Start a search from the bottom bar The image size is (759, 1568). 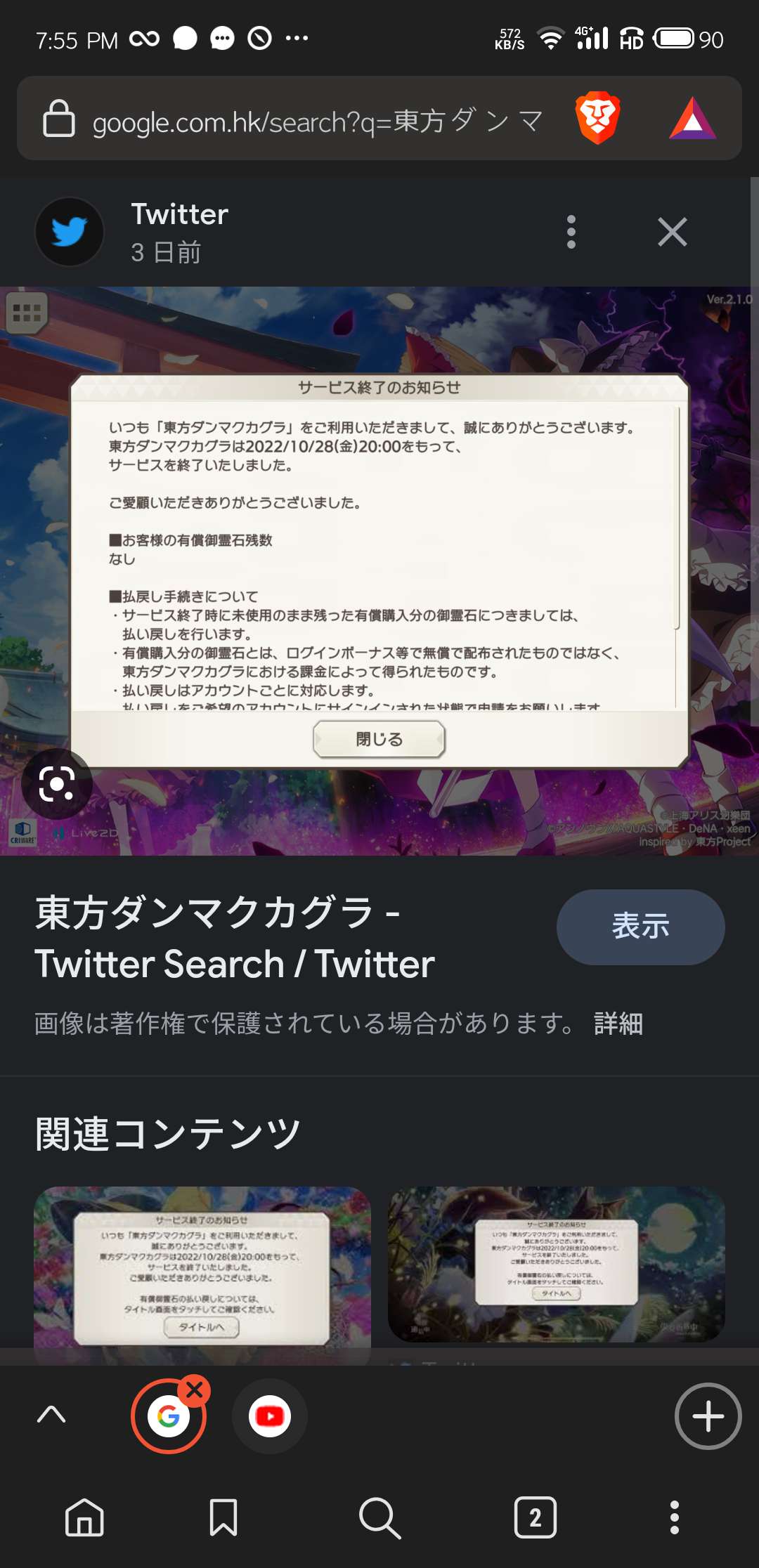(x=379, y=1517)
